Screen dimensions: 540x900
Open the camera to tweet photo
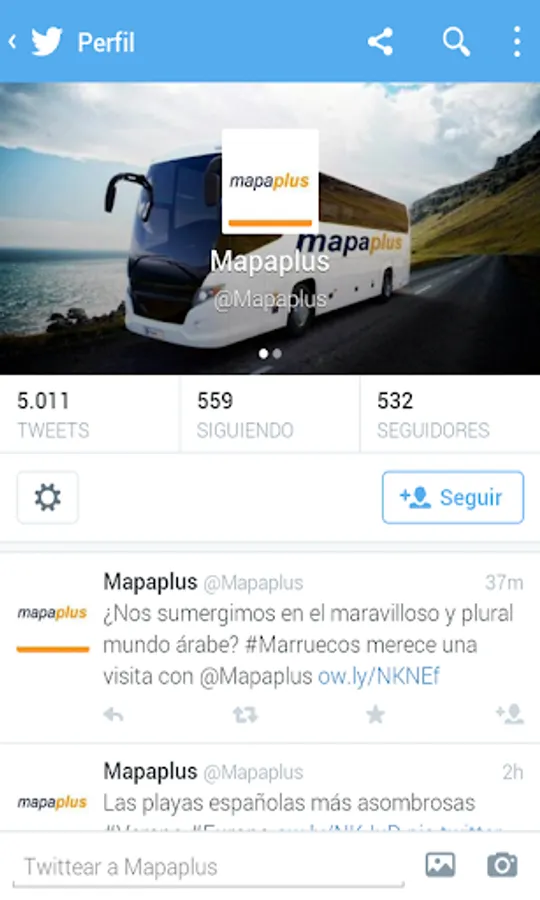click(502, 865)
